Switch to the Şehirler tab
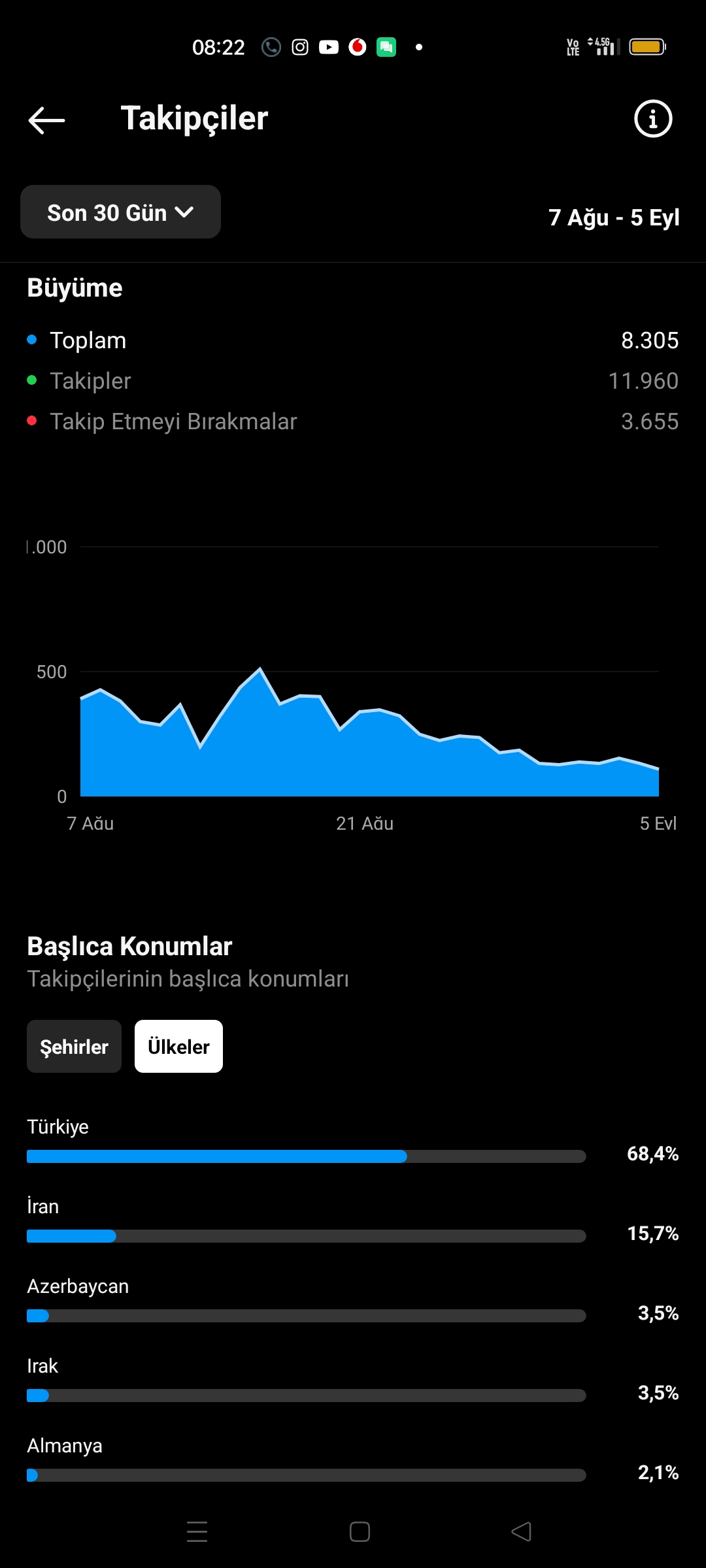The width and height of the screenshot is (706, 1568). [74, 1046]
